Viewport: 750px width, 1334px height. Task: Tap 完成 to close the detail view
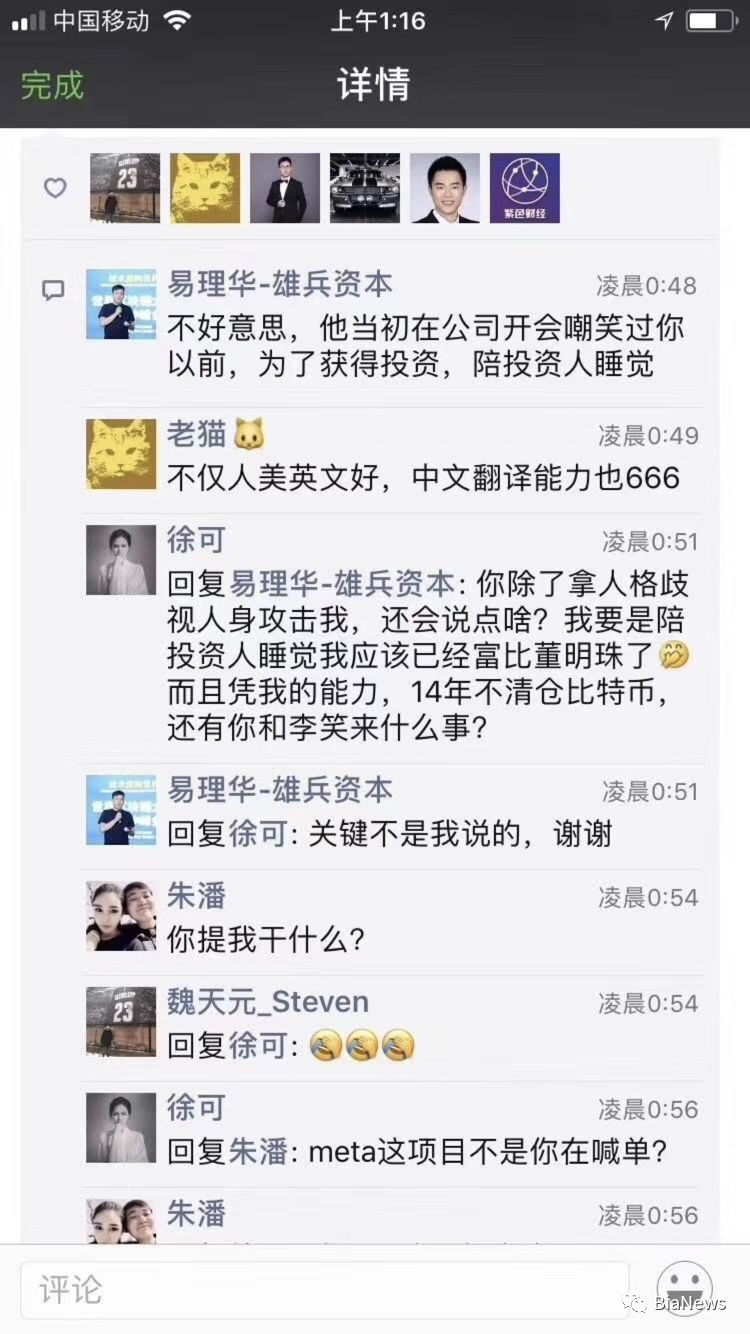point(52,85)
